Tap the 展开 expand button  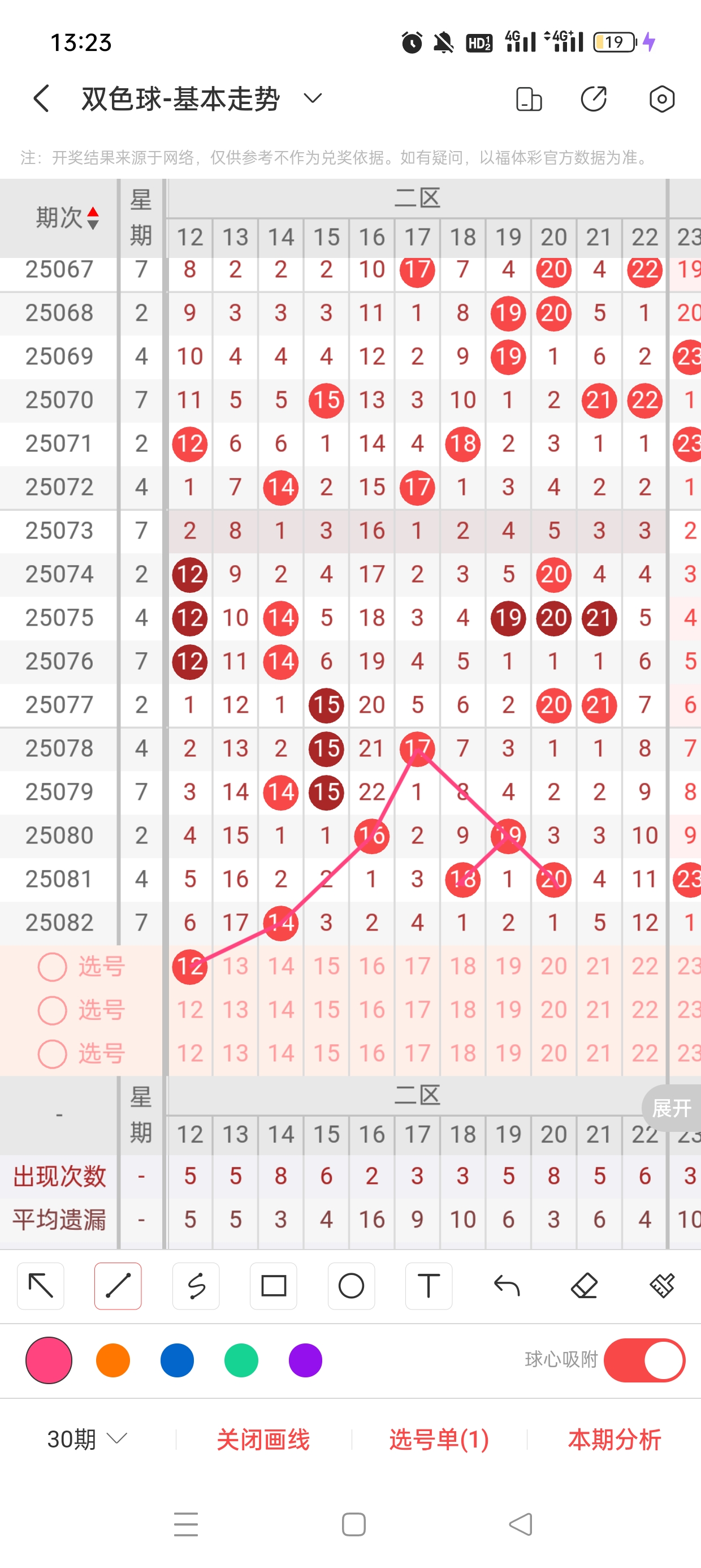point(672,1108)
